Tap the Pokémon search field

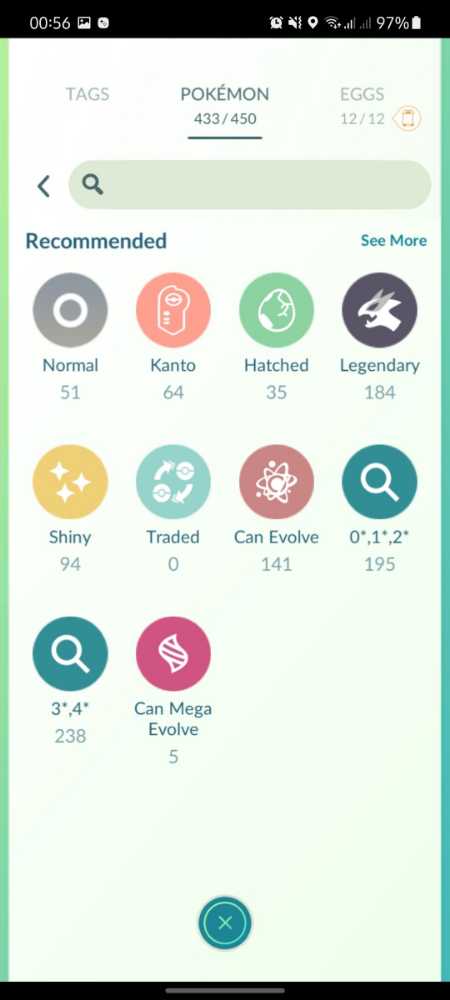tap(249, 185)
